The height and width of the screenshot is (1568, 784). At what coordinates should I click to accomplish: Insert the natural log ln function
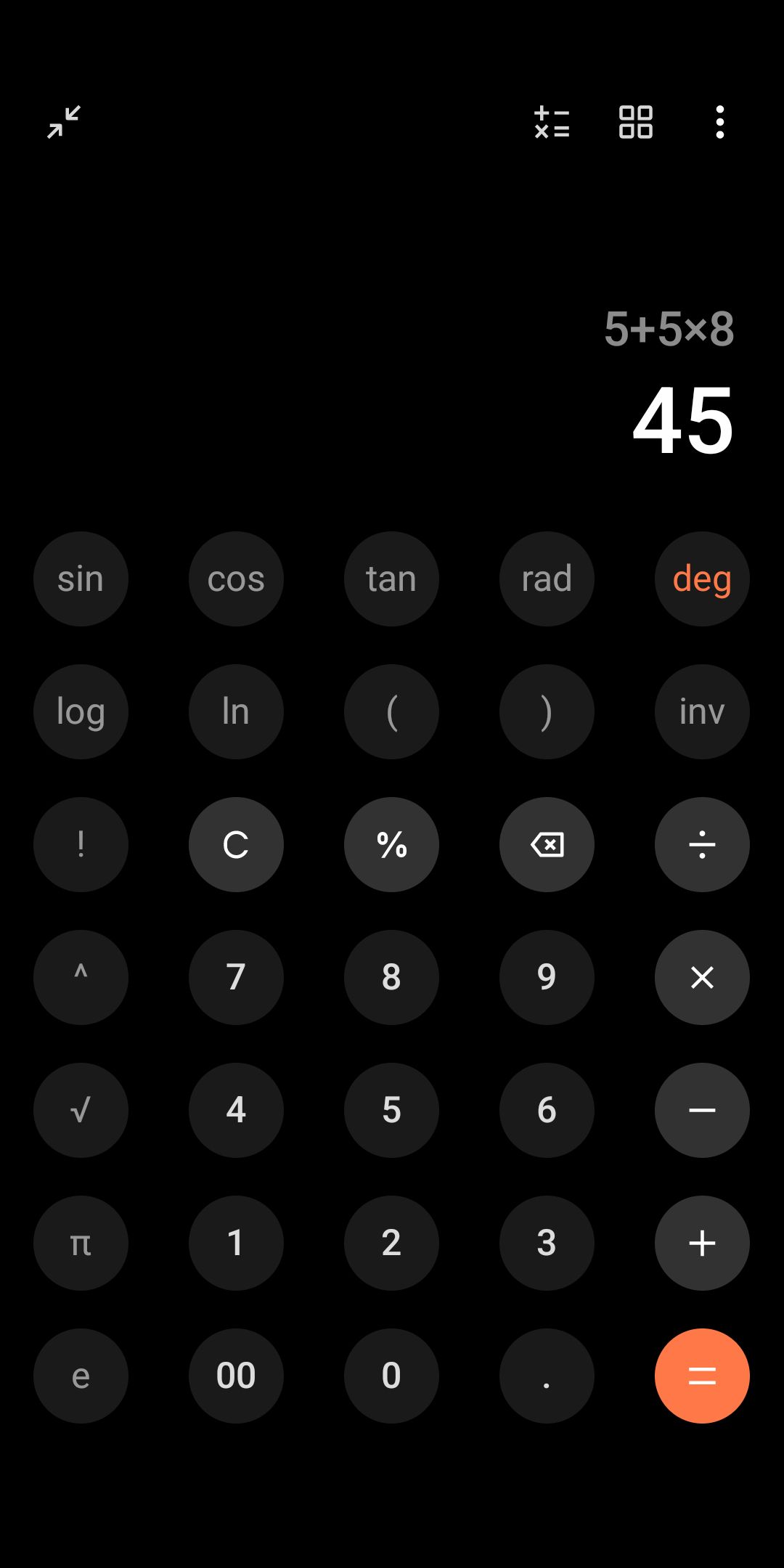(236, 711)
